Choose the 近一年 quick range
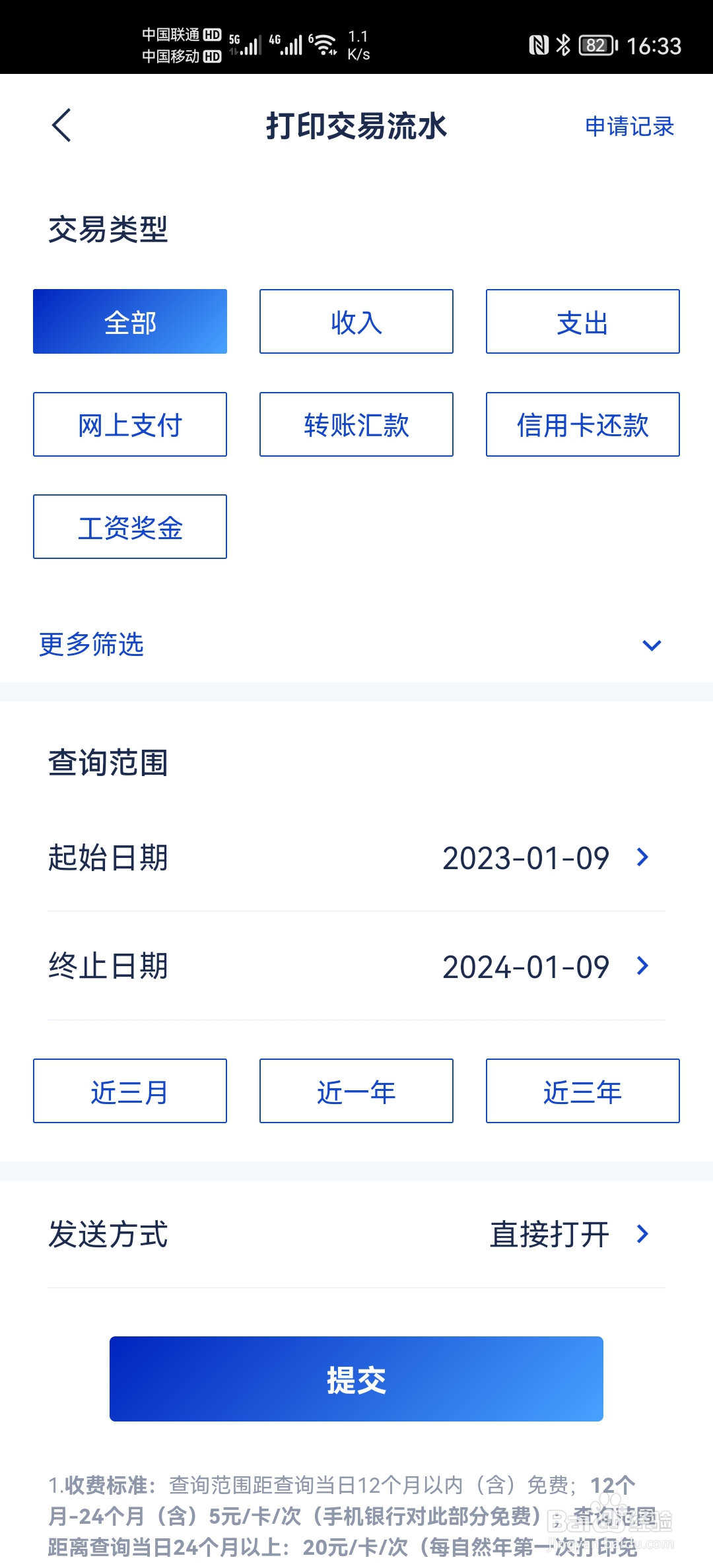This screenshot has width=713, height=1568. pyautogui.click(x=356, y=1091)
